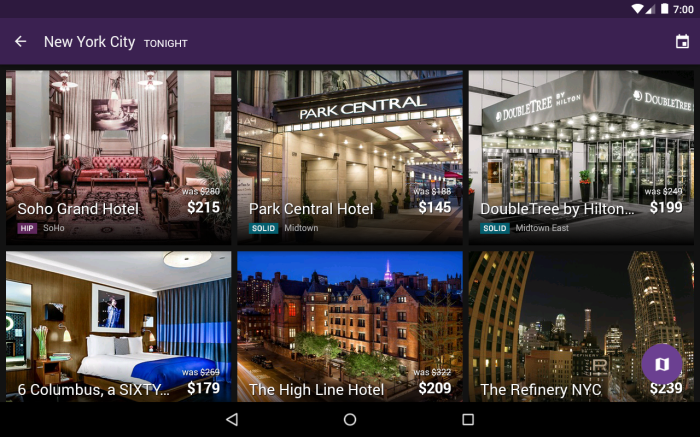This screenshot has width=700, height=437.
Task: Show hotels on the map
Action: click(x=661, y=364)
